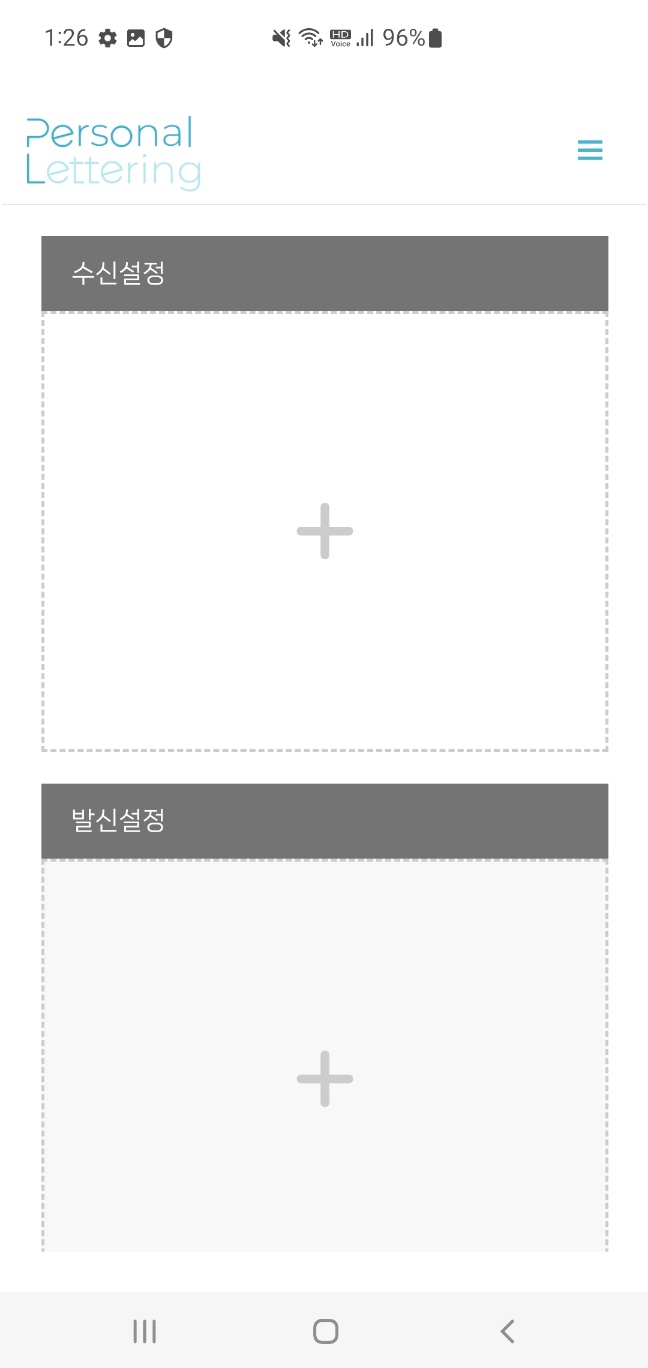Add a new 수신설정 item
Viewport: 648px width, 1368px height.
tap(325, 531)
